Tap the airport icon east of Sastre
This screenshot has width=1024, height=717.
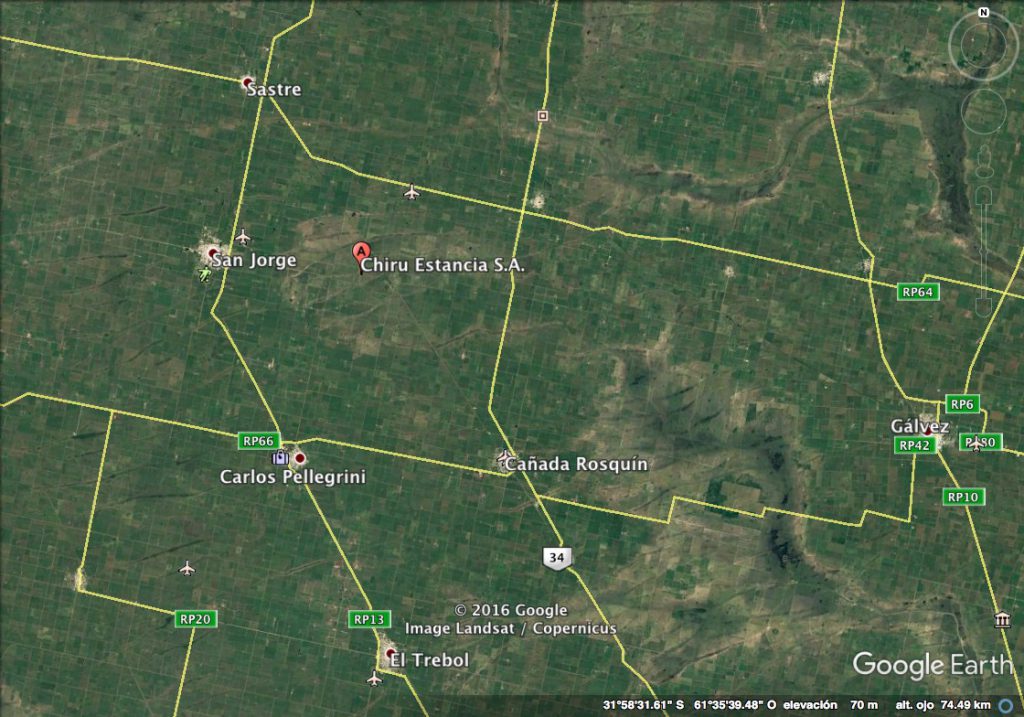coord(411,191)
